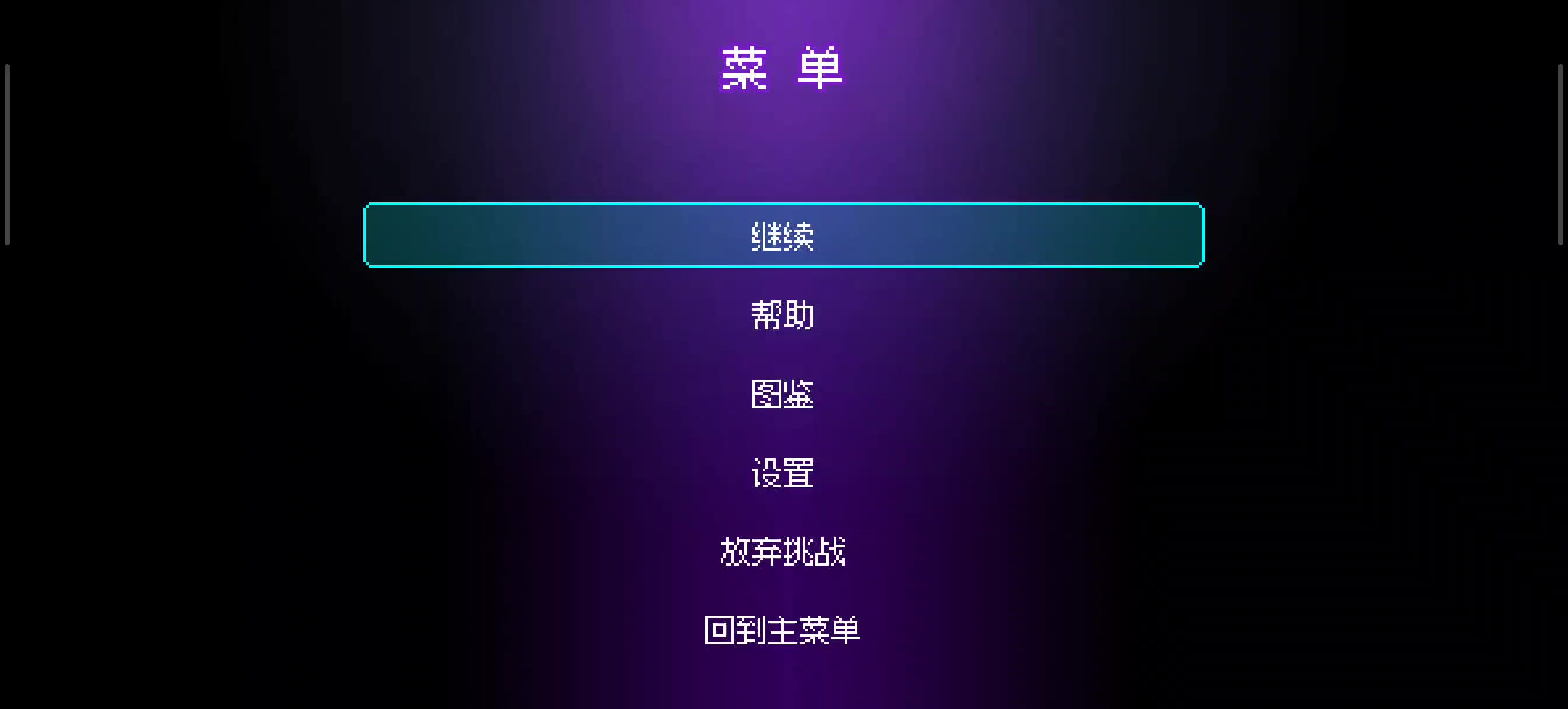Open the 图鉴 encyclopedia
Viewport: 1568px width, 709px height.
click(x=783, y=394)
